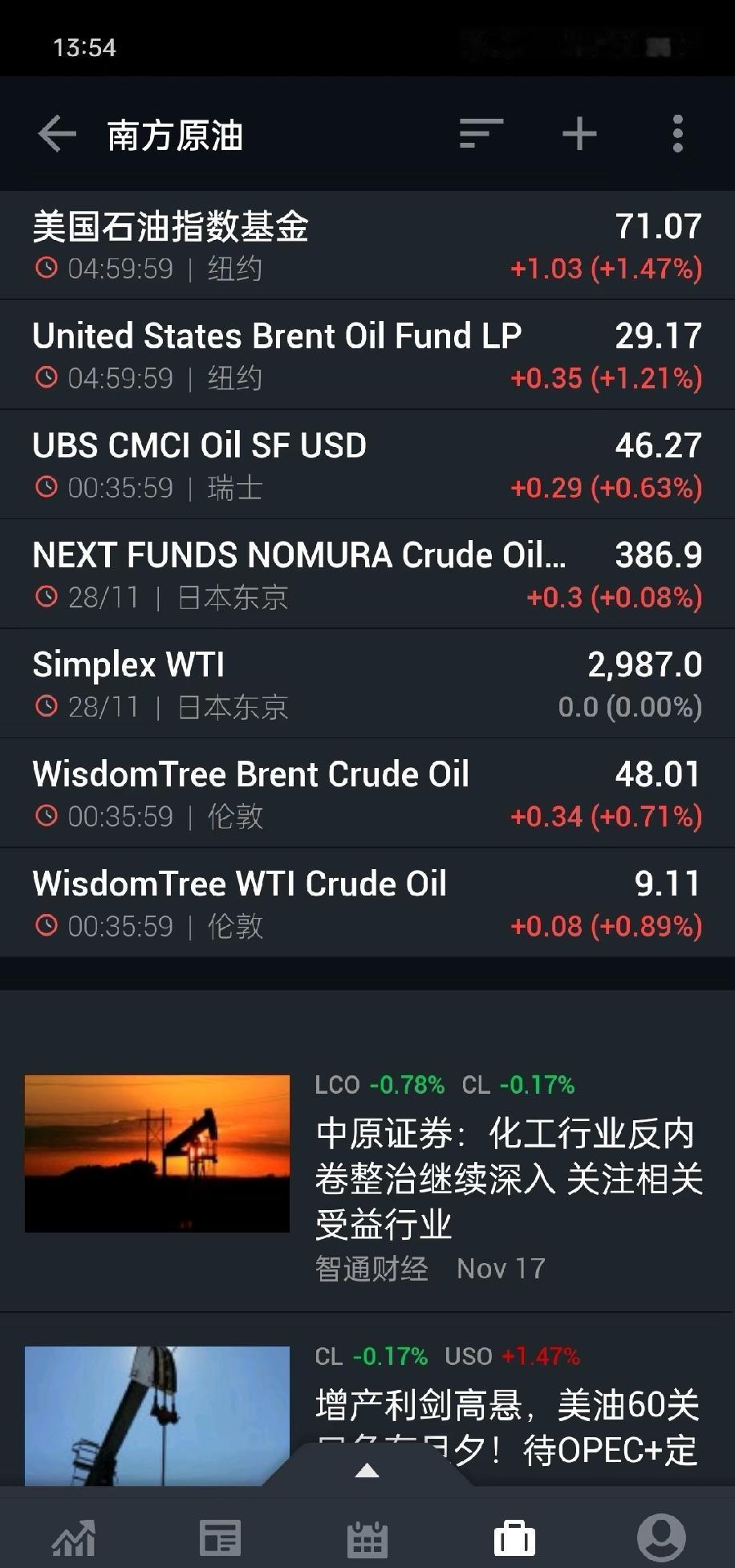The height and width of the screenshot is (1568, 735).
Task: Open WisdomTree Brent Crude Oil
Action: point(367,793)
